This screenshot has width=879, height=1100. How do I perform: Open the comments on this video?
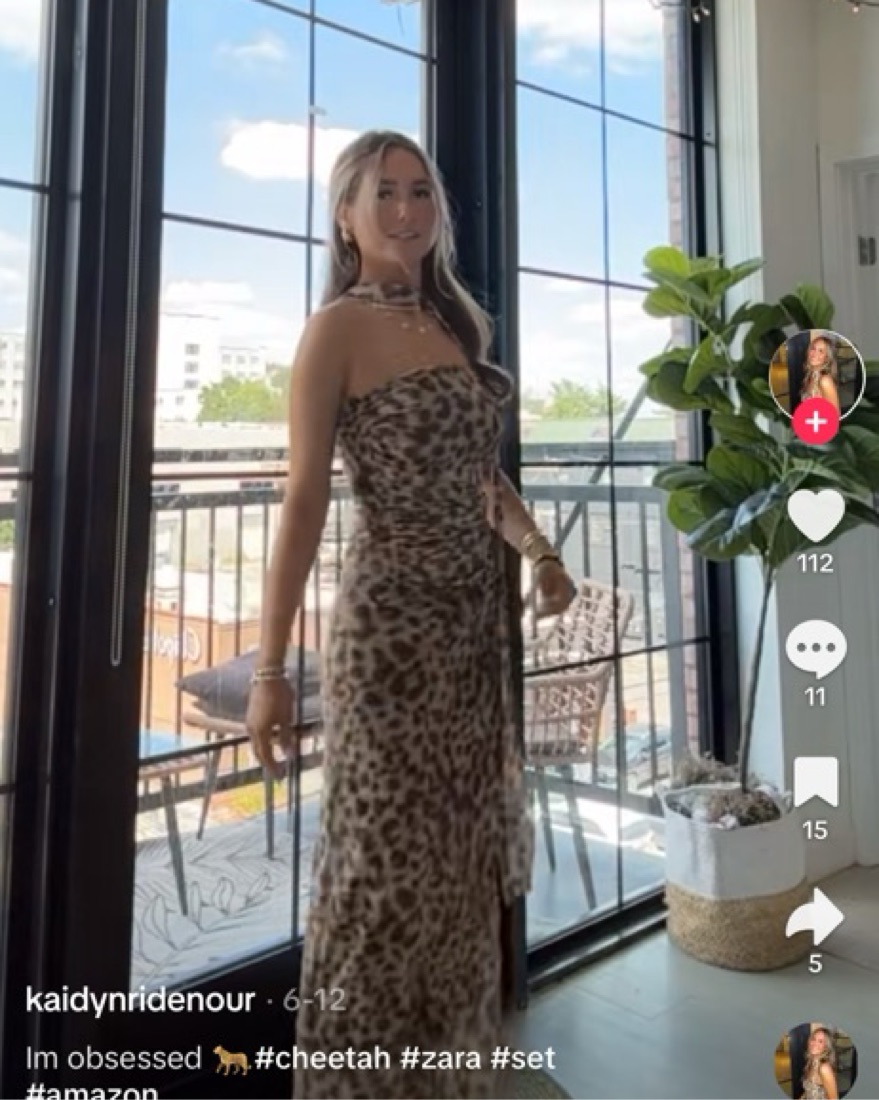tap(815, 649)
